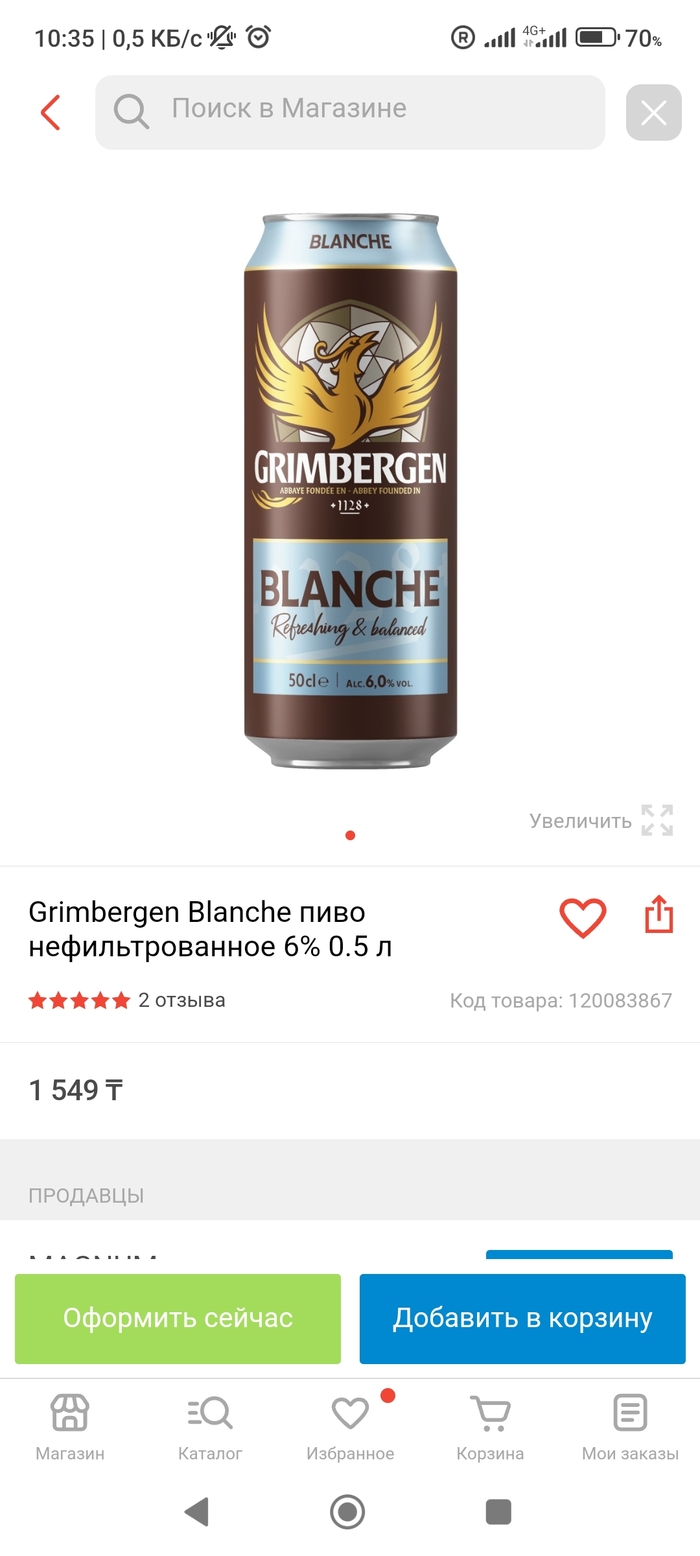Tap "Оформить сейчас" to order now
Viewport: 700px width, 1556px height.
coord(178,1318)
